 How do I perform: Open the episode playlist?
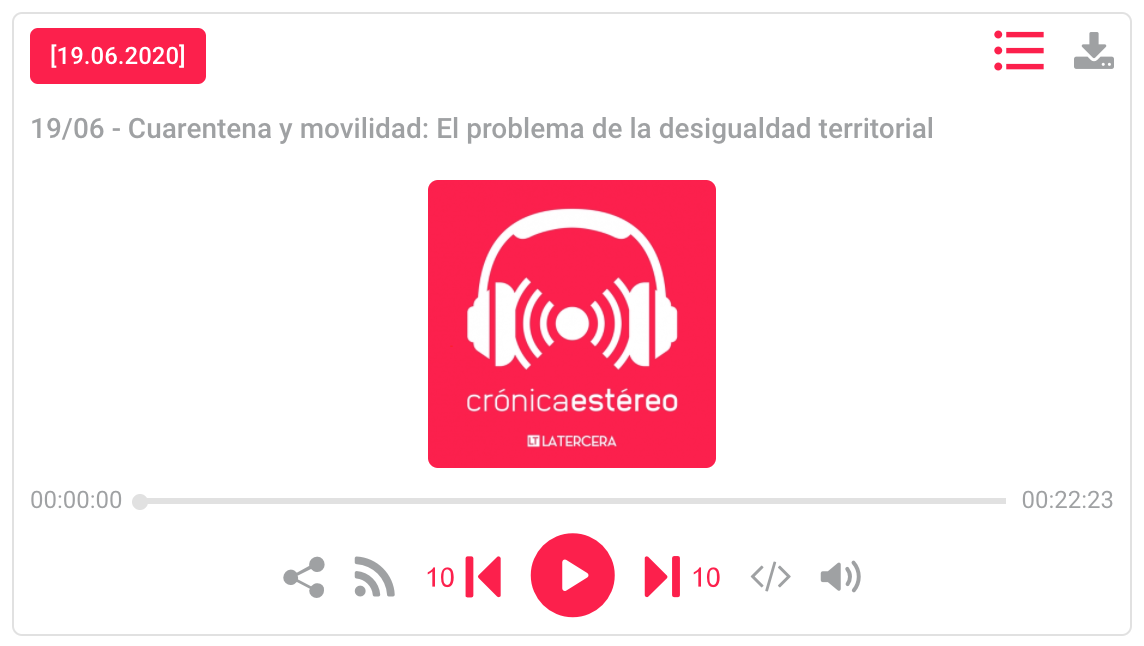click(1019, 50)
